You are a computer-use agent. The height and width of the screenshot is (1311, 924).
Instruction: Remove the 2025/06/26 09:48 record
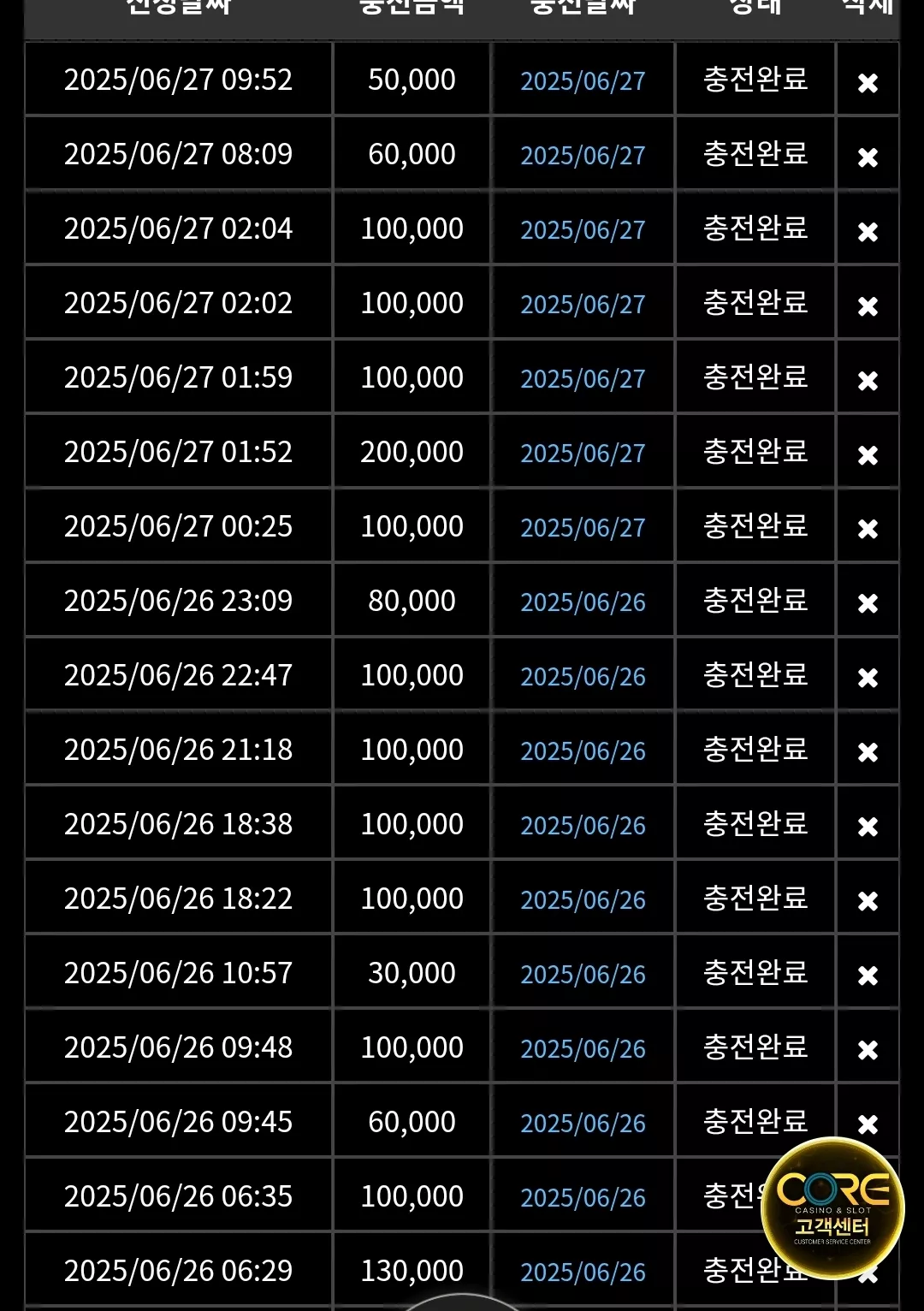868,1051
